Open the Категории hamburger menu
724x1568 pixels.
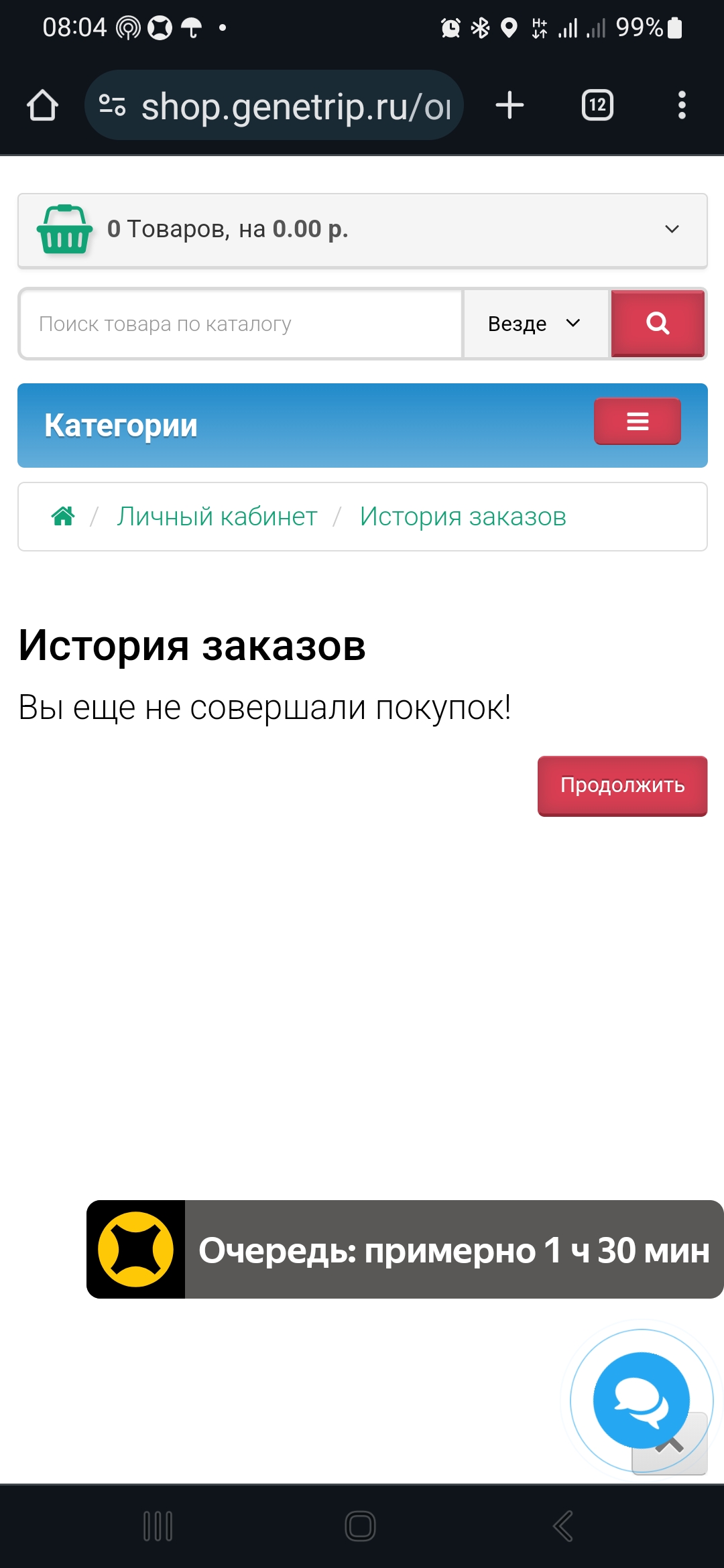(637, 421)
